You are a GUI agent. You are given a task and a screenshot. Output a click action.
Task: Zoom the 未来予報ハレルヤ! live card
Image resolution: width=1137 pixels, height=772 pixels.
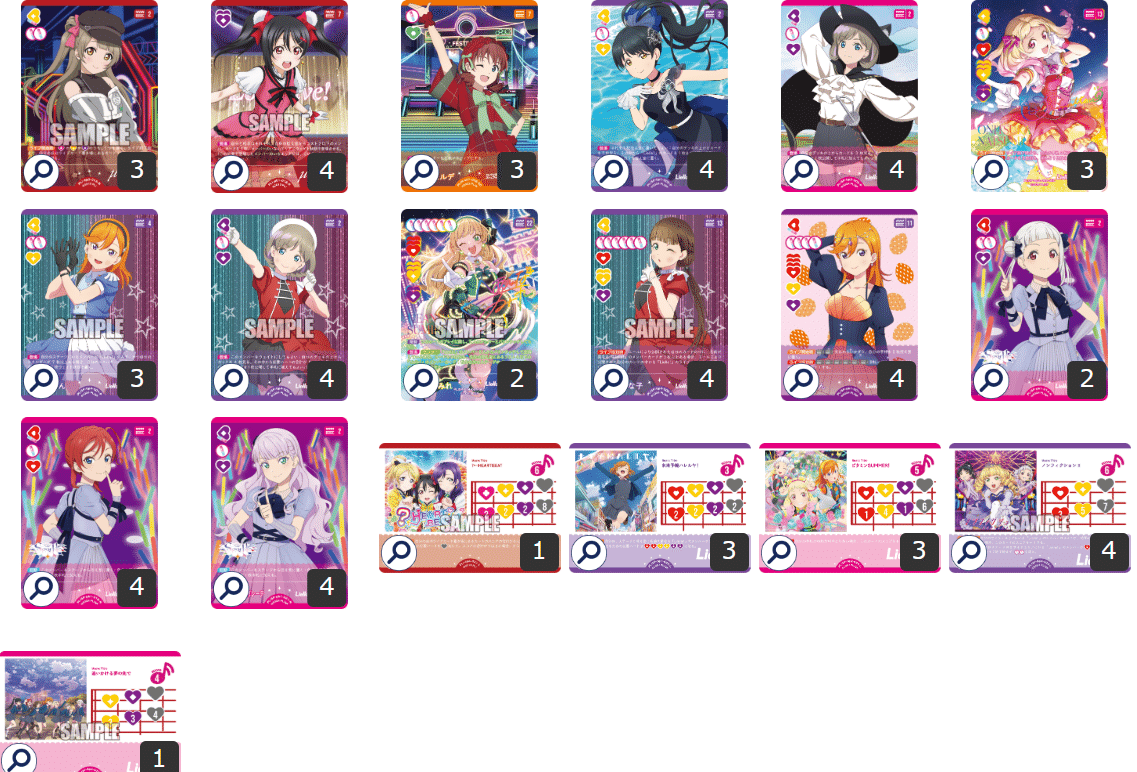[587, 552]
